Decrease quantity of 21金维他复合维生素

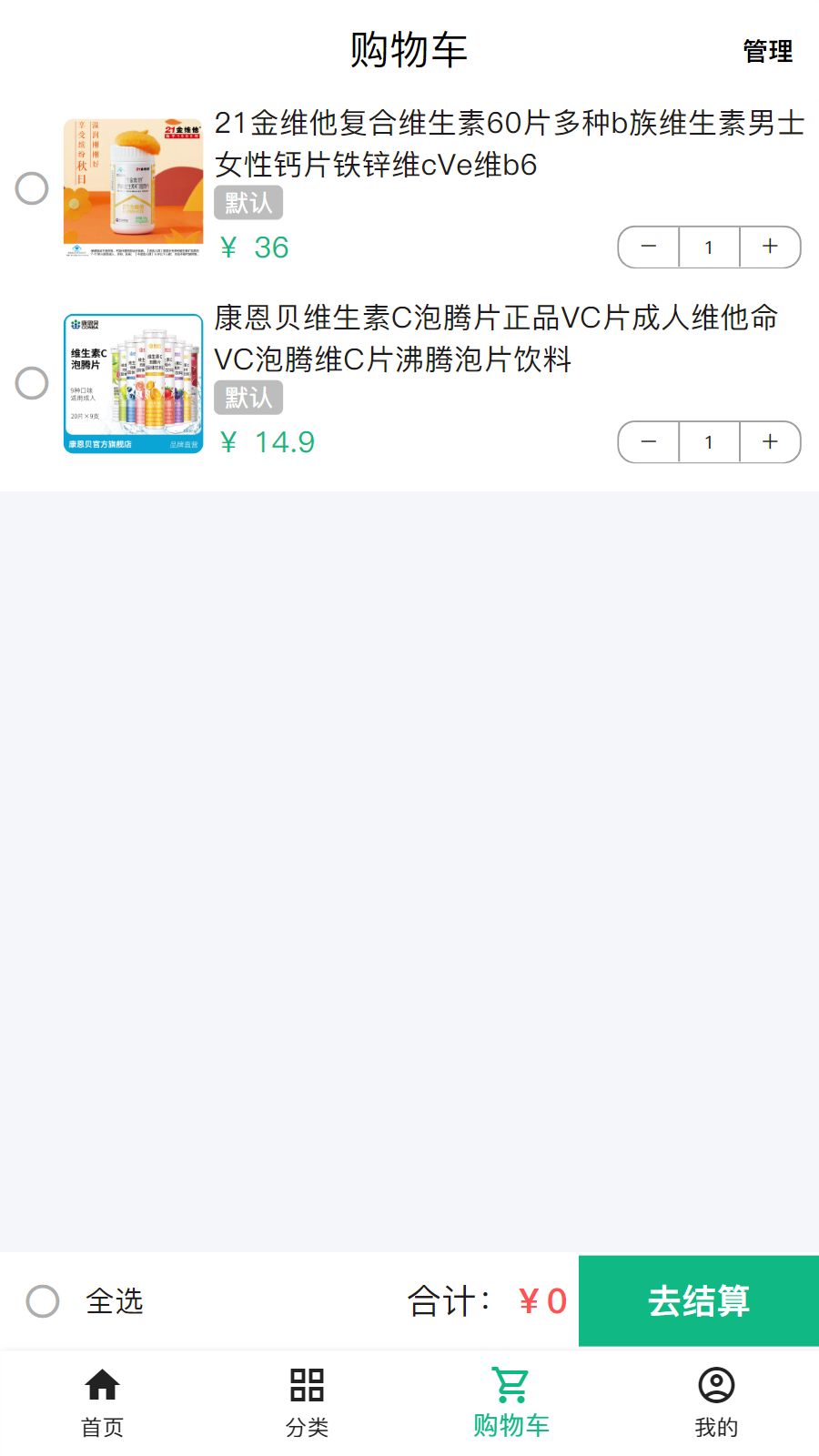click(x=649, y=247)
